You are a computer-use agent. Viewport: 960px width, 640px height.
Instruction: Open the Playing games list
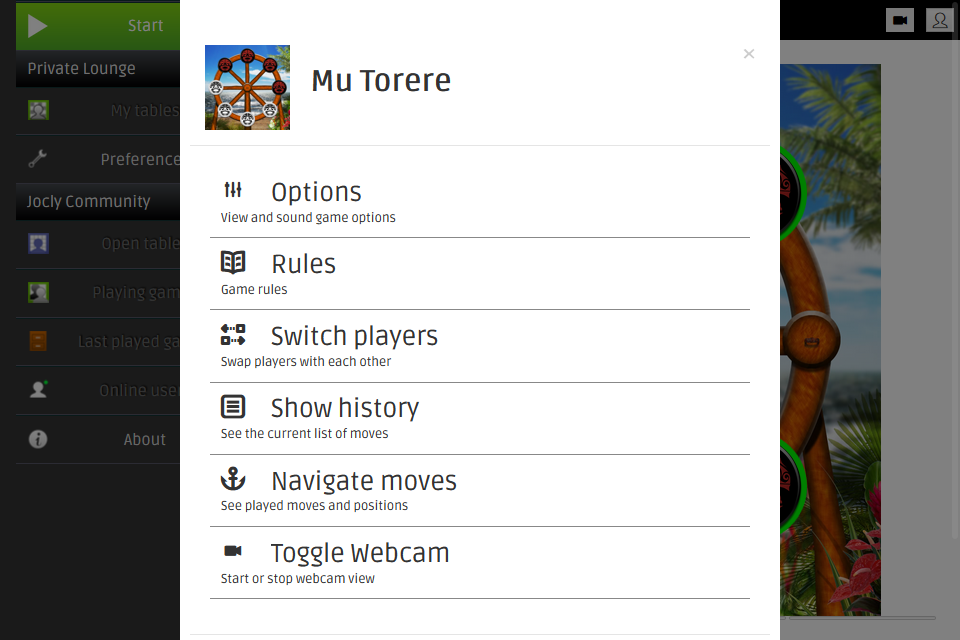click(x=98, y=292)
